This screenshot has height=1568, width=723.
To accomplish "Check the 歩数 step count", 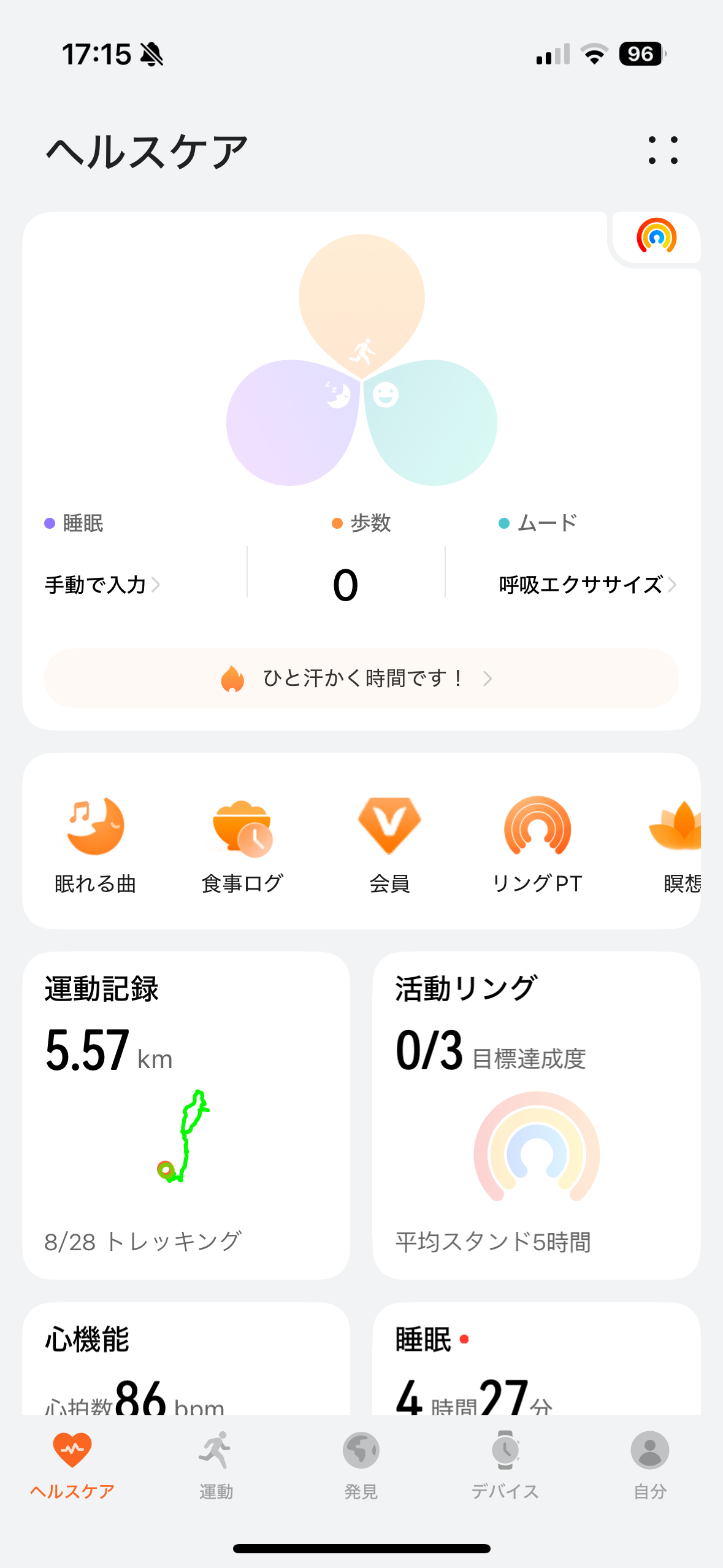I will 346,583.
